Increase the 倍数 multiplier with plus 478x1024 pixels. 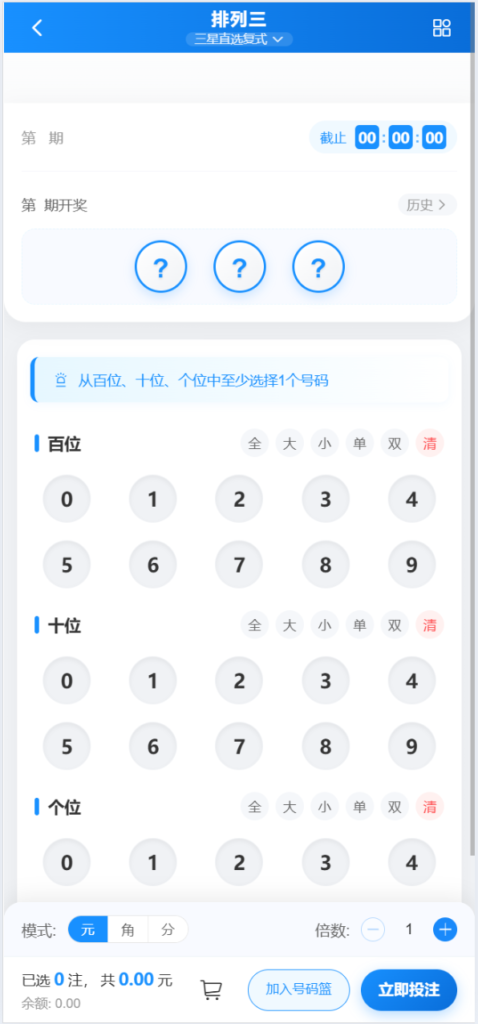point(445,929)
